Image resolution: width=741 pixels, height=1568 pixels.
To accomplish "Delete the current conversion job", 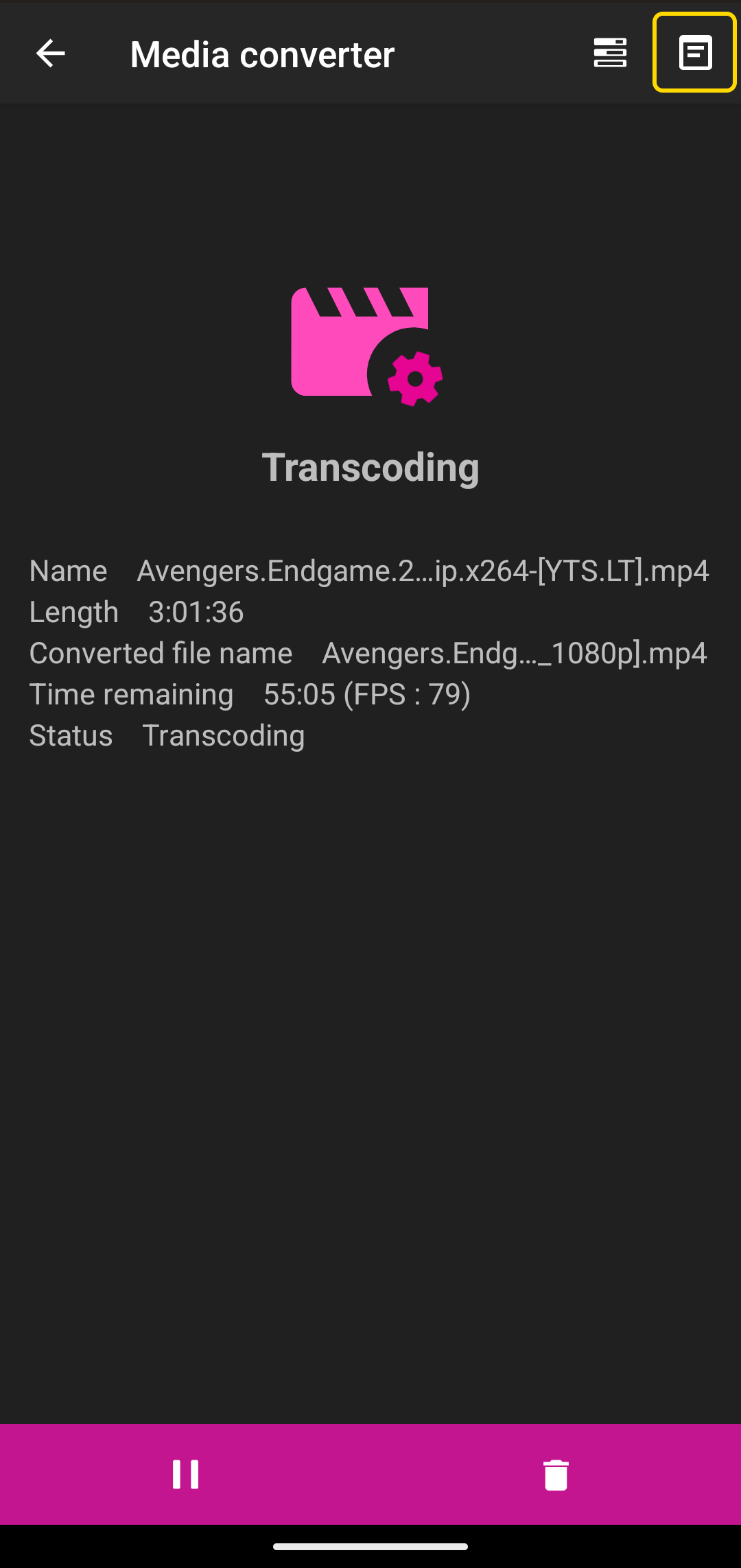I will [x=556, y=1475].
